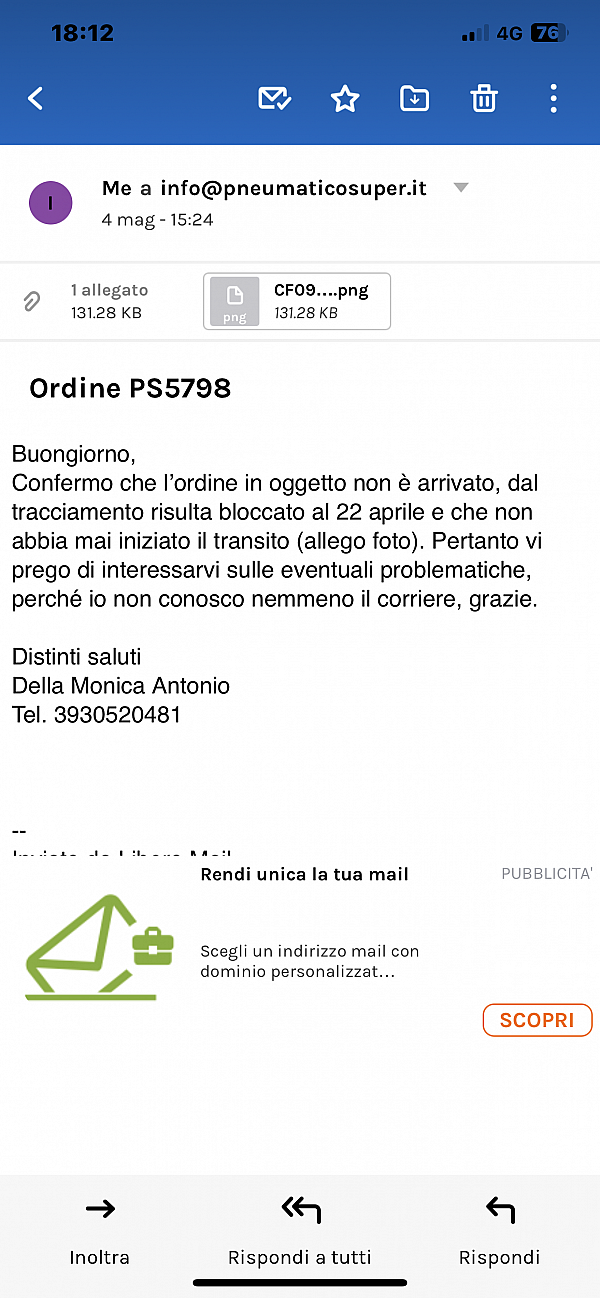
Task: Star this email
Action: [x=345, y=98]
